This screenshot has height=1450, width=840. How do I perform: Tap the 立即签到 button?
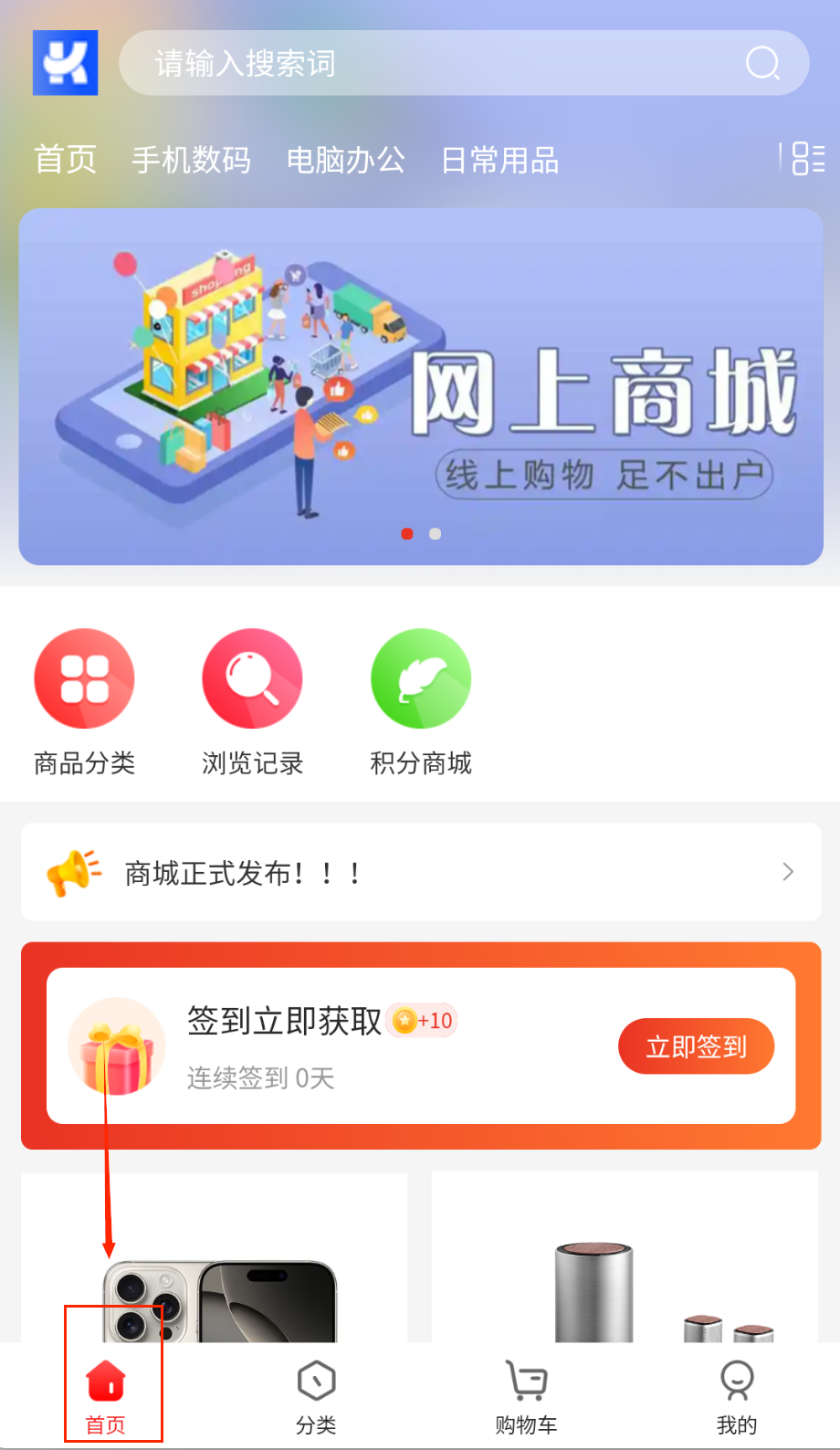pyautogui.click(x=696, y=1046)
